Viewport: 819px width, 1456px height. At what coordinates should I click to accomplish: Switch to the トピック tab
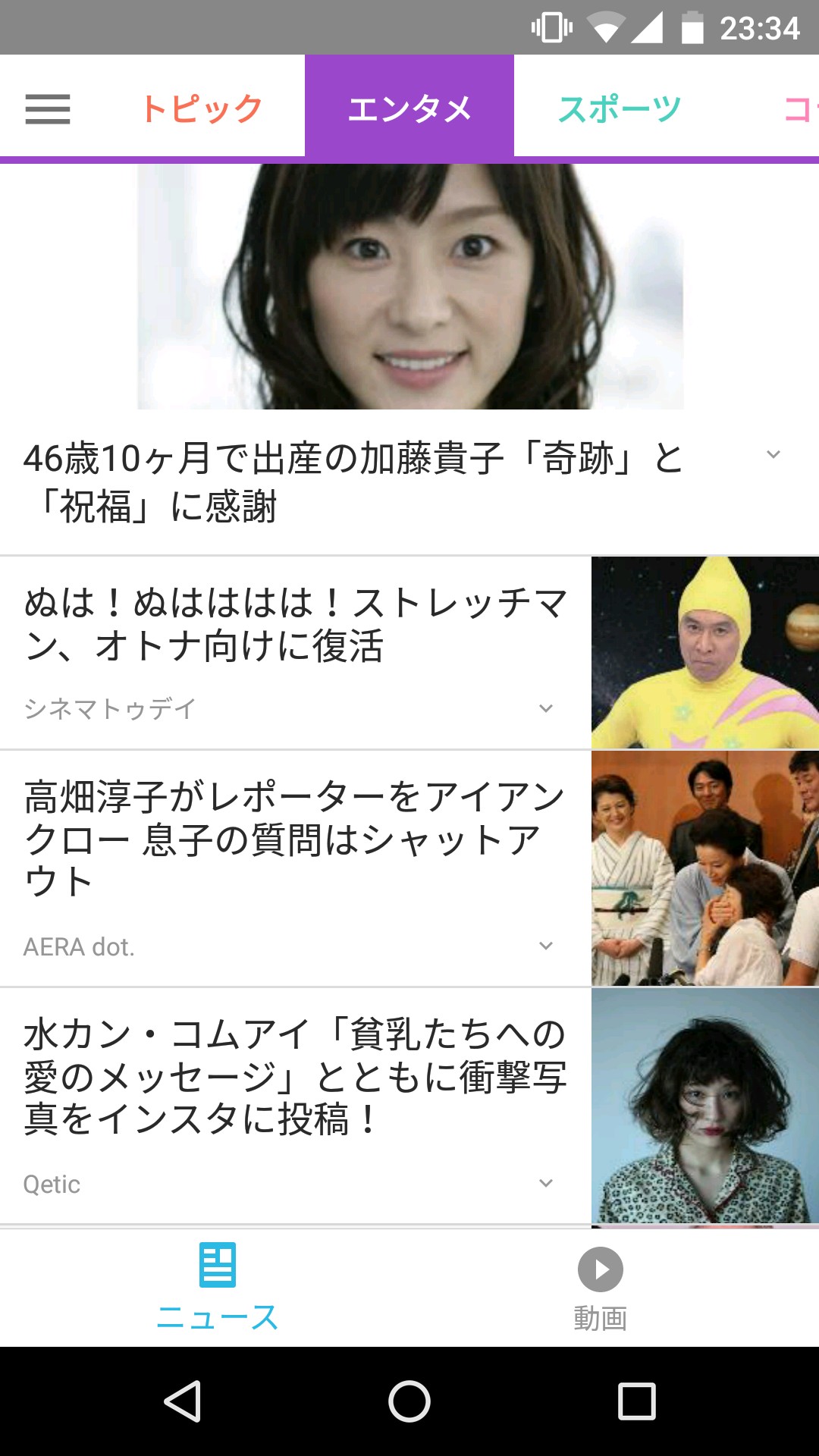tap(202, 108)
